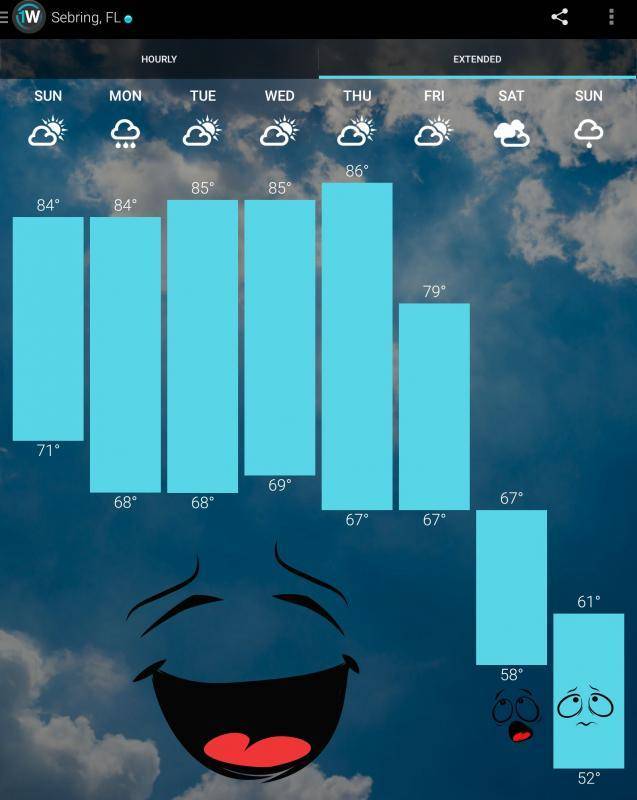Viewport: 637px width, 800px height.
Task: Open the overflow menu
Action: tap(611, 17)
